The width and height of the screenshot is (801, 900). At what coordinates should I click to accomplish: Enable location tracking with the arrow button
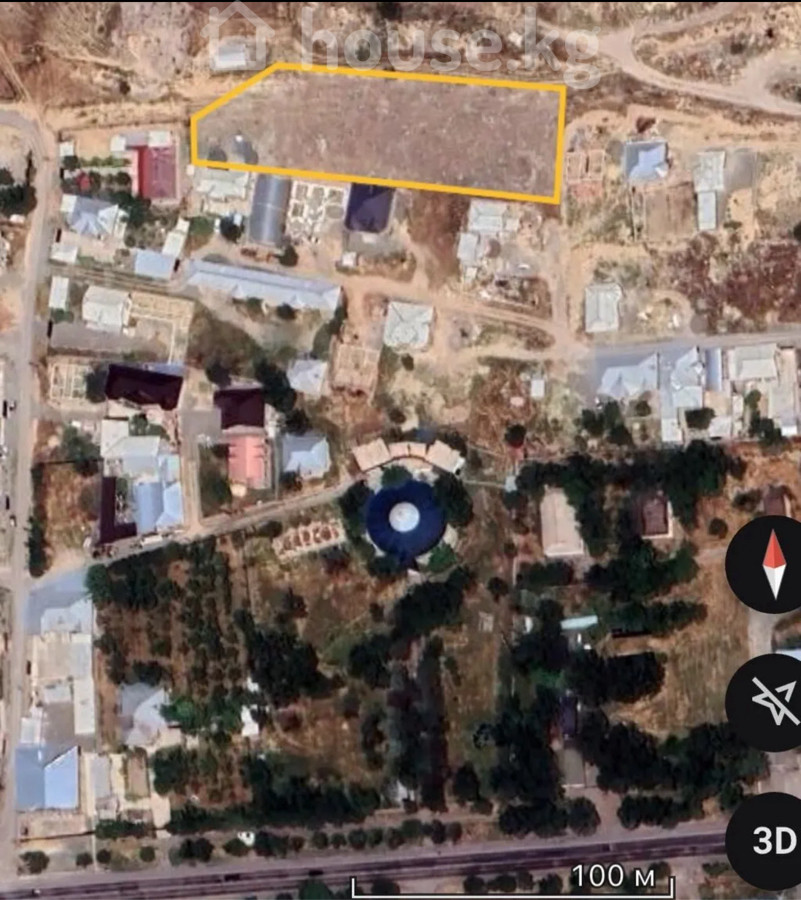[771, 702]
